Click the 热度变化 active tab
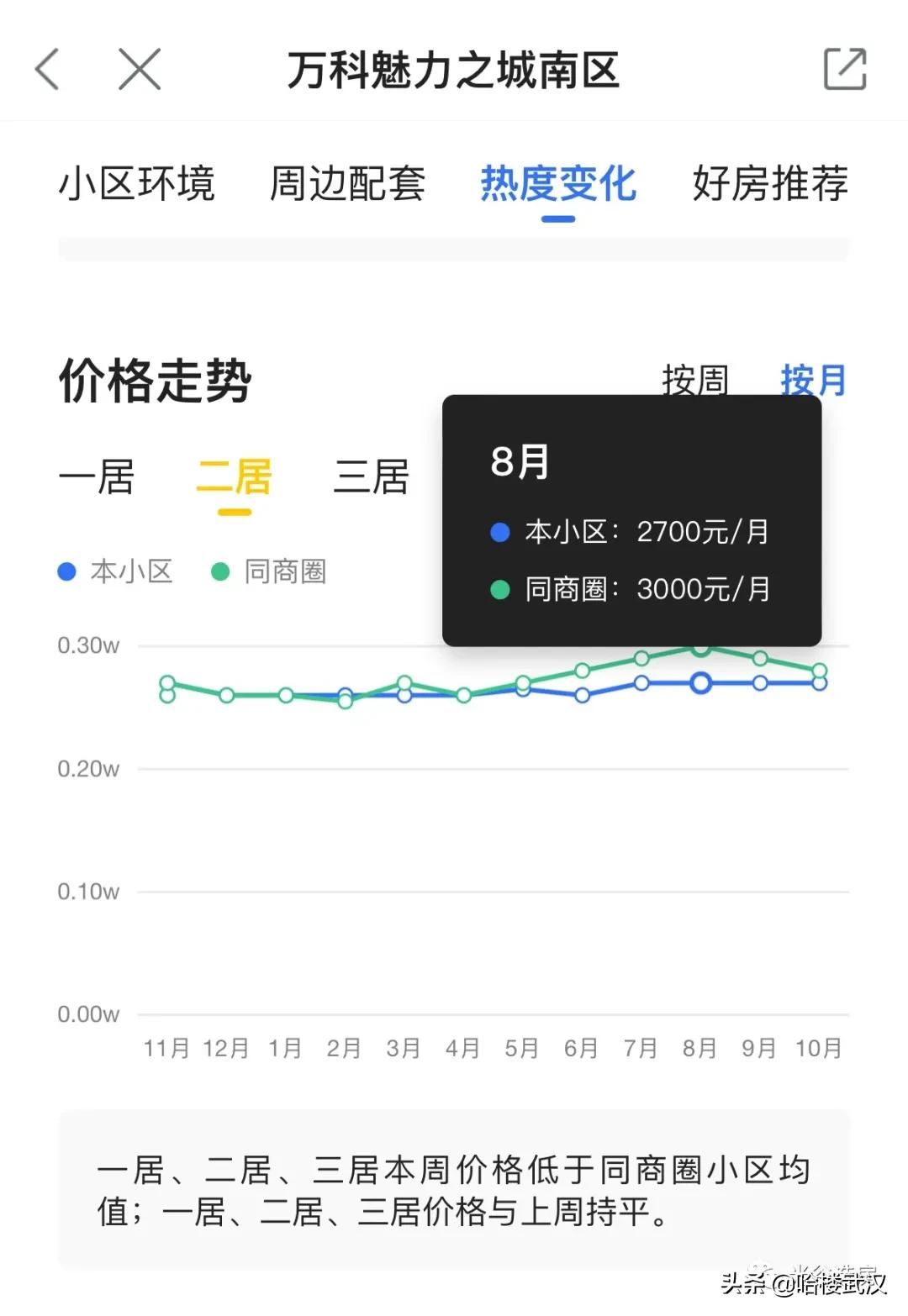Screen dimensions: 908x1316 point(557,185)
